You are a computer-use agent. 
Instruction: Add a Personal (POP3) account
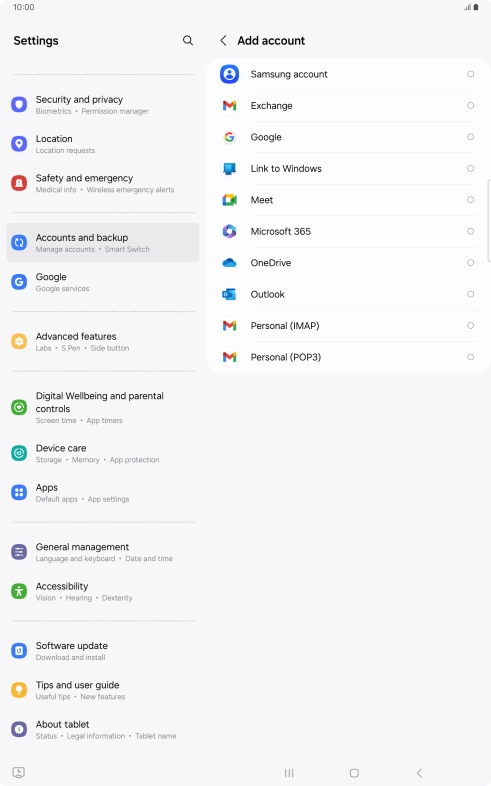(348, 357)
